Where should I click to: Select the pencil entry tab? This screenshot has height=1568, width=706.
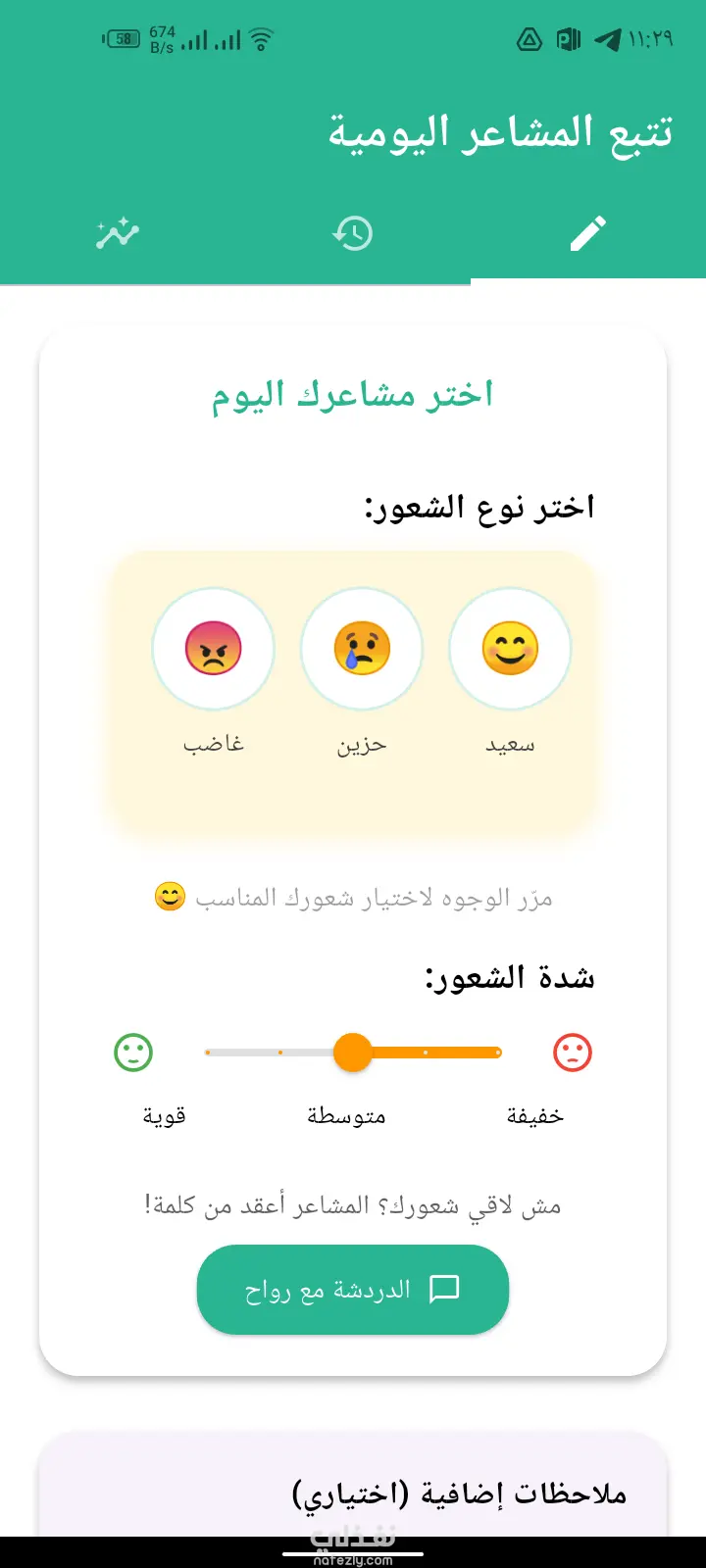tap(588, 233)
